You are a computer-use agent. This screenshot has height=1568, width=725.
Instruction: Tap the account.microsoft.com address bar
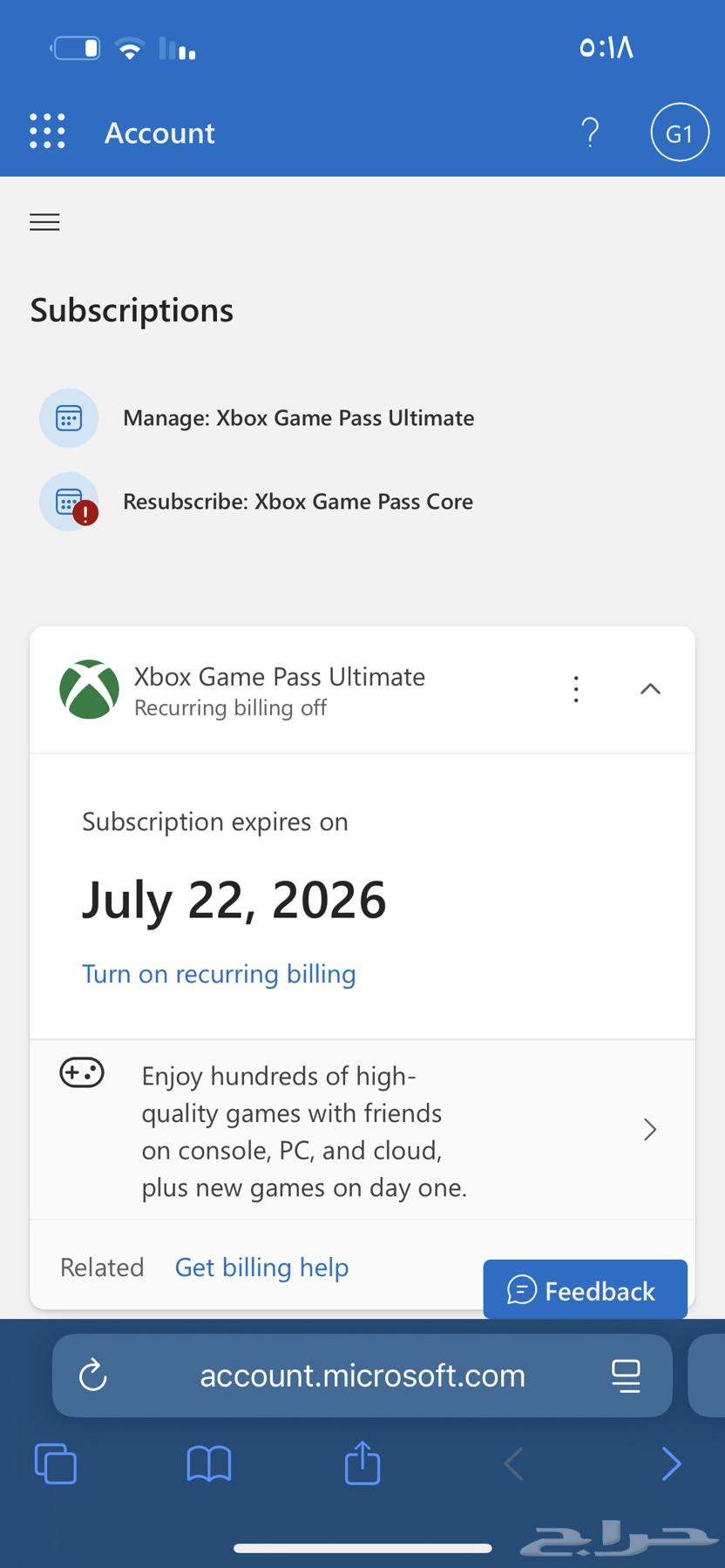click(x=362, y=1376)
